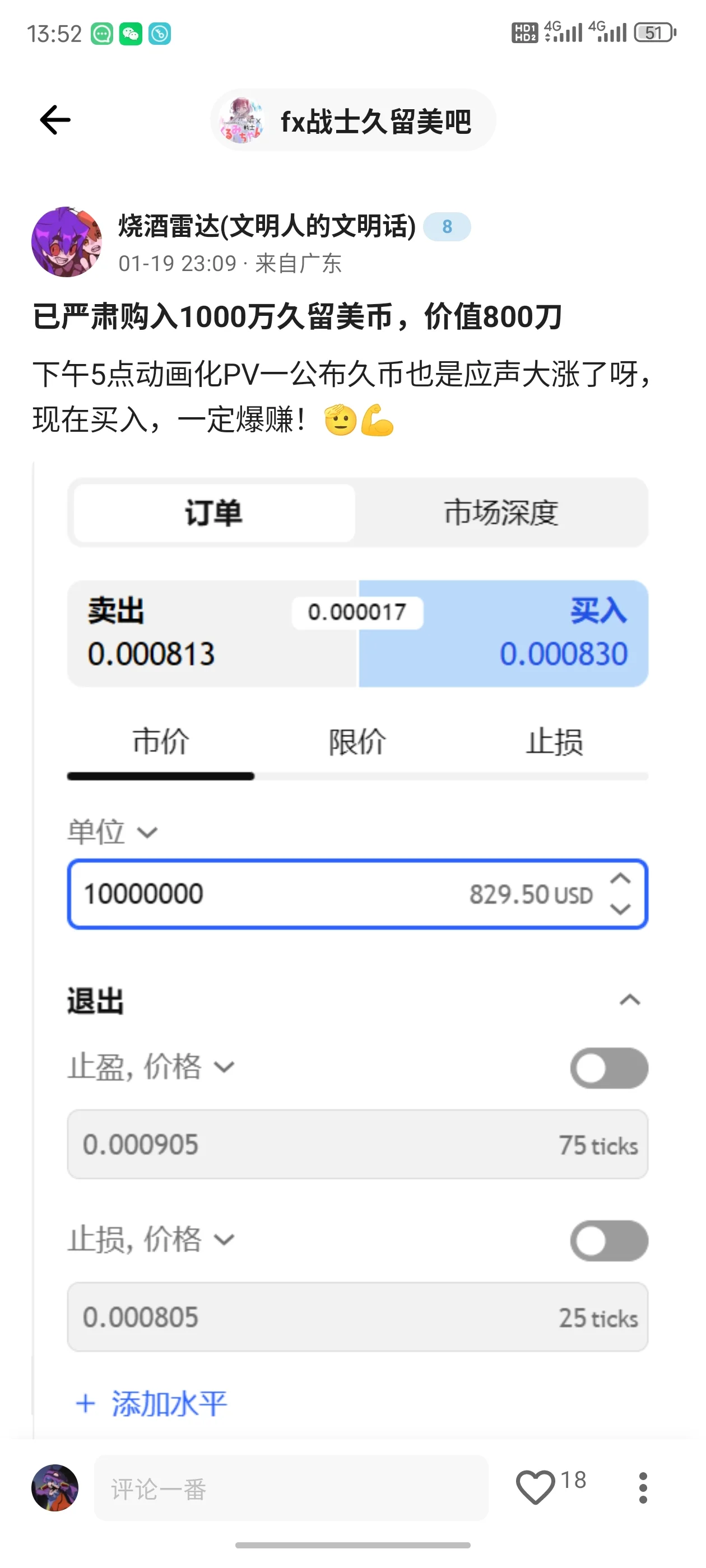Open the profile of author 烧酒雷达
Viewport: 706px width, 1568px height.
(x=266, y=226)
